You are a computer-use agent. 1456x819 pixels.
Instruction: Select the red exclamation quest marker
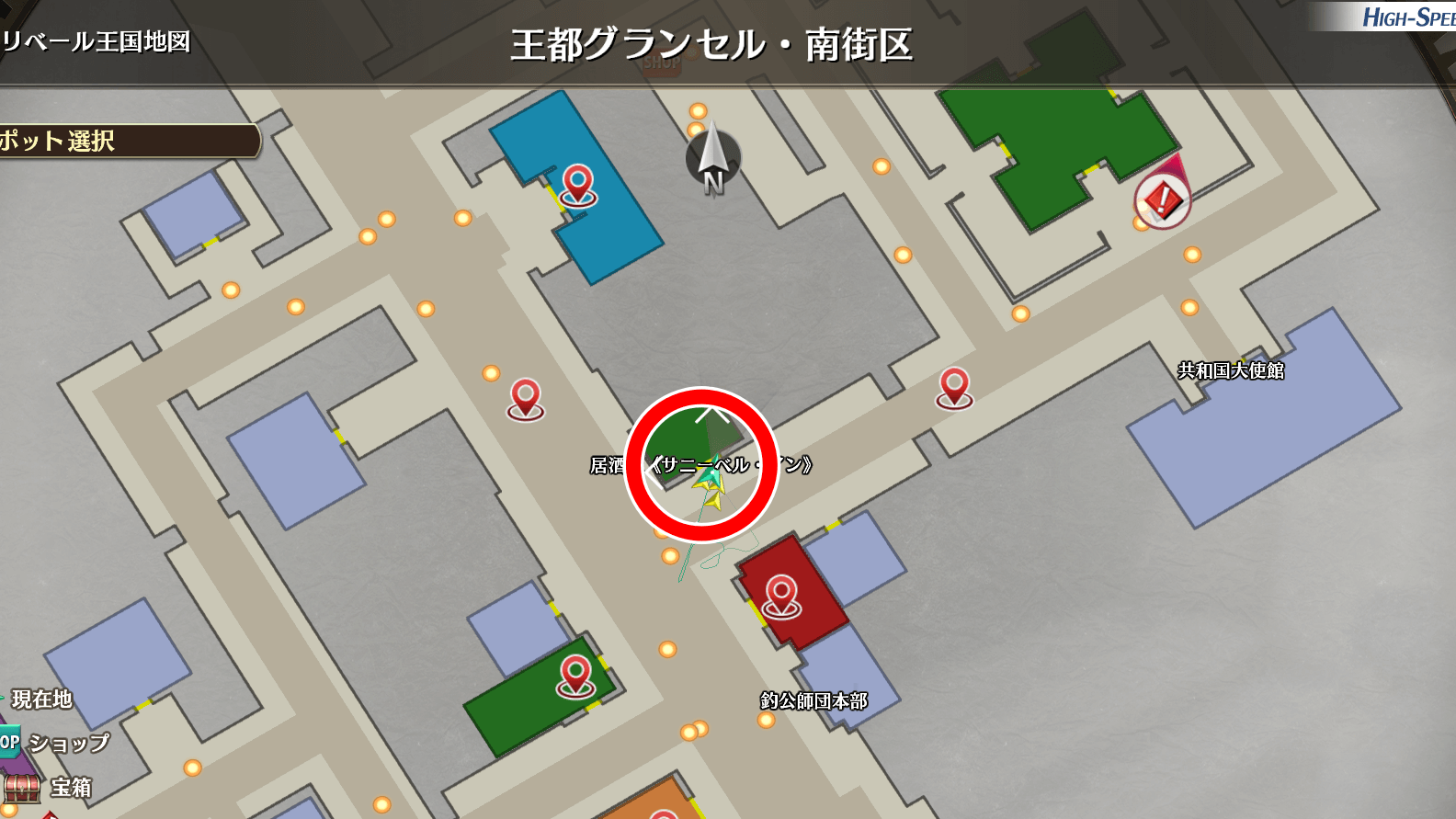point(1163,199)
